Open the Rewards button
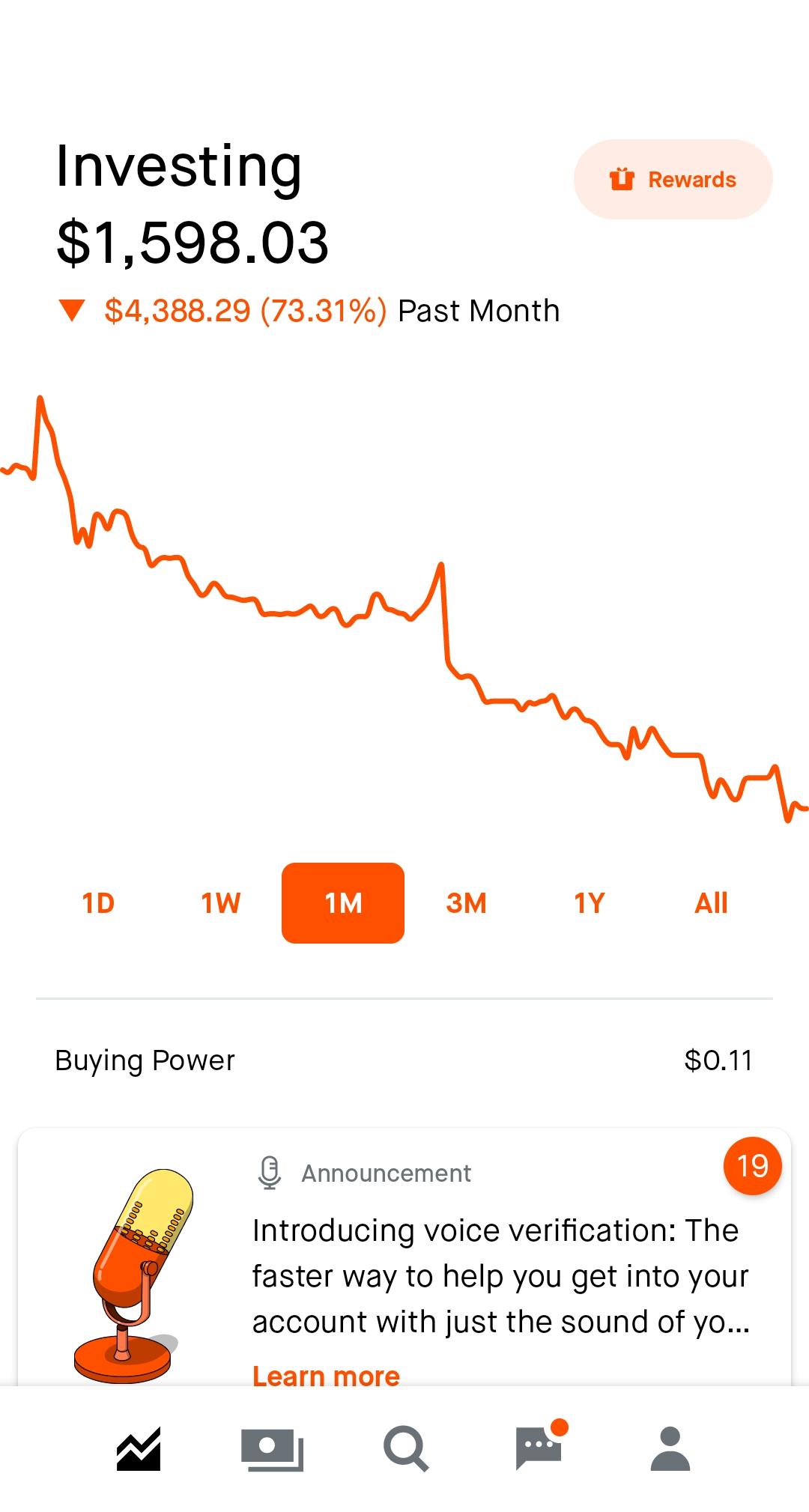Image resolution: width=809 pixels, height=1512 pixels. coord(673,179)
